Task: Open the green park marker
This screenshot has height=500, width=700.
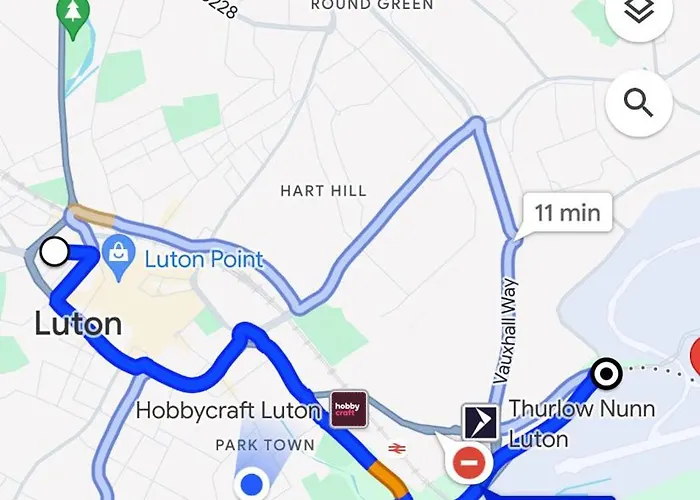Action: [x=73, y=14]
